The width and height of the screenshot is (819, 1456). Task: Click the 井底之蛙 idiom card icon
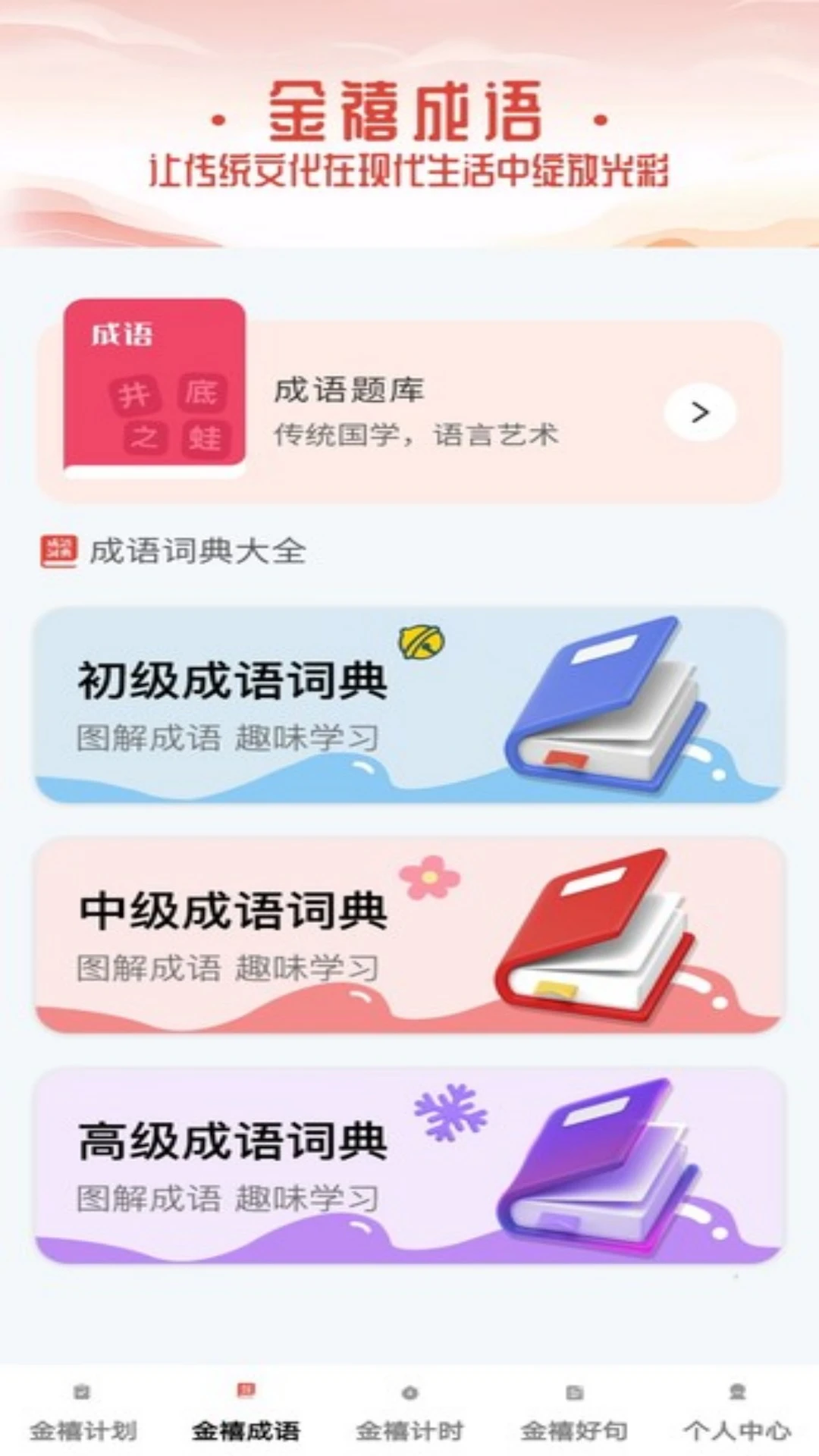pos(157,387)
